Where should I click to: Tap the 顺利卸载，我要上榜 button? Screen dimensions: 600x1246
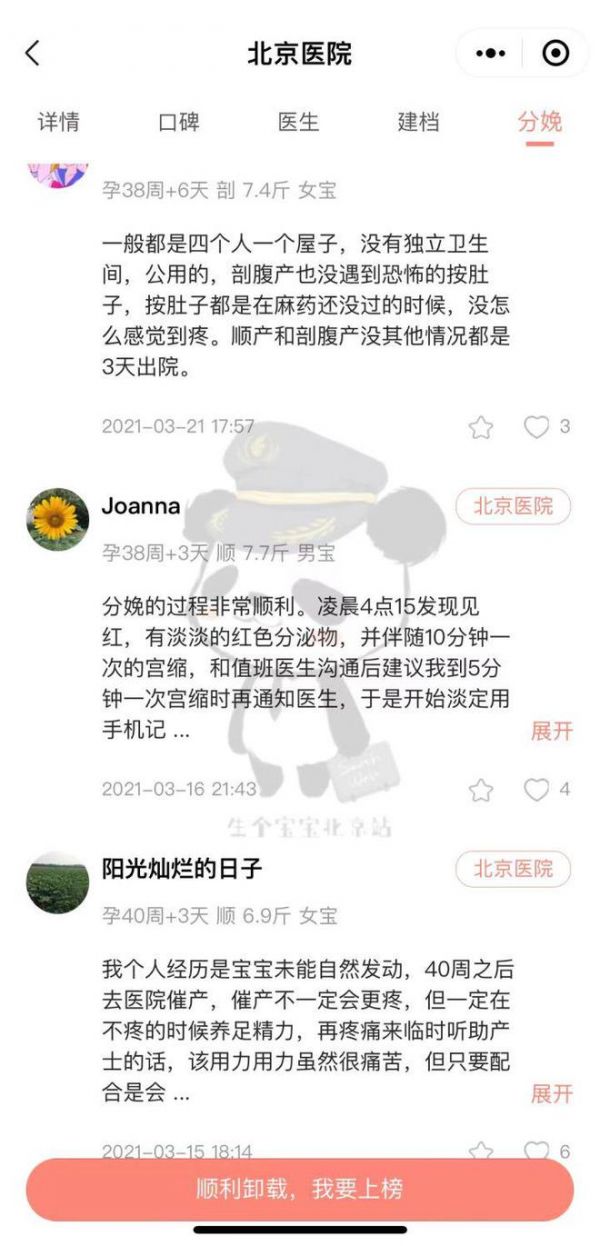tap(299, 1189)
